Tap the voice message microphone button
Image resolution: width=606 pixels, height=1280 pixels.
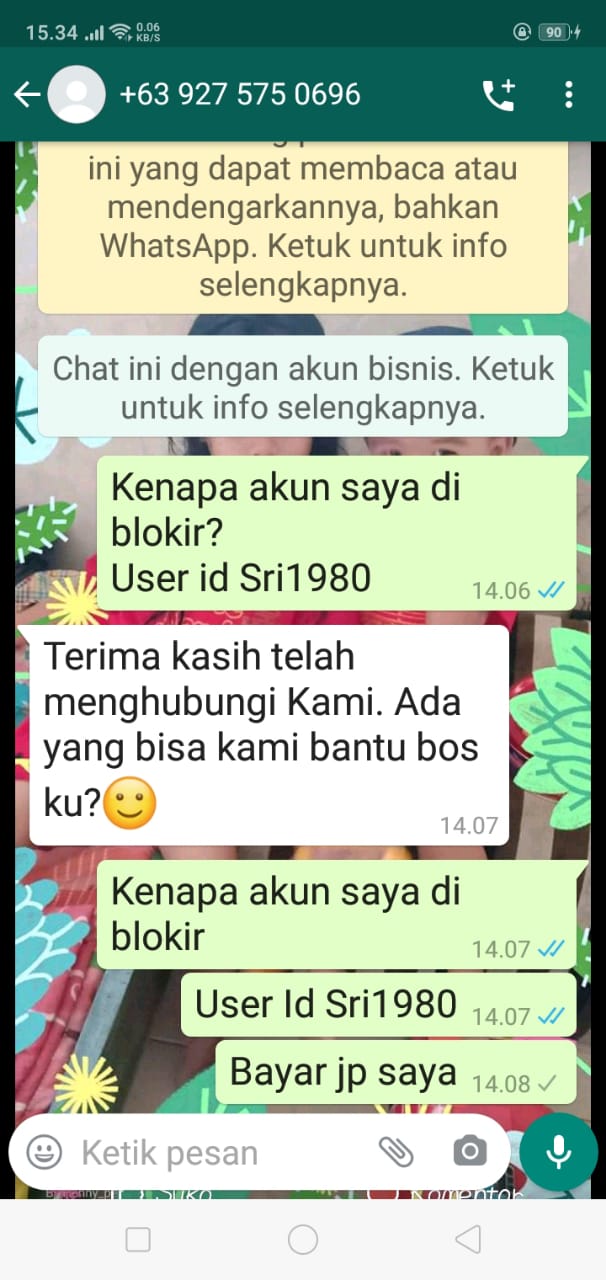(558, 1152)
